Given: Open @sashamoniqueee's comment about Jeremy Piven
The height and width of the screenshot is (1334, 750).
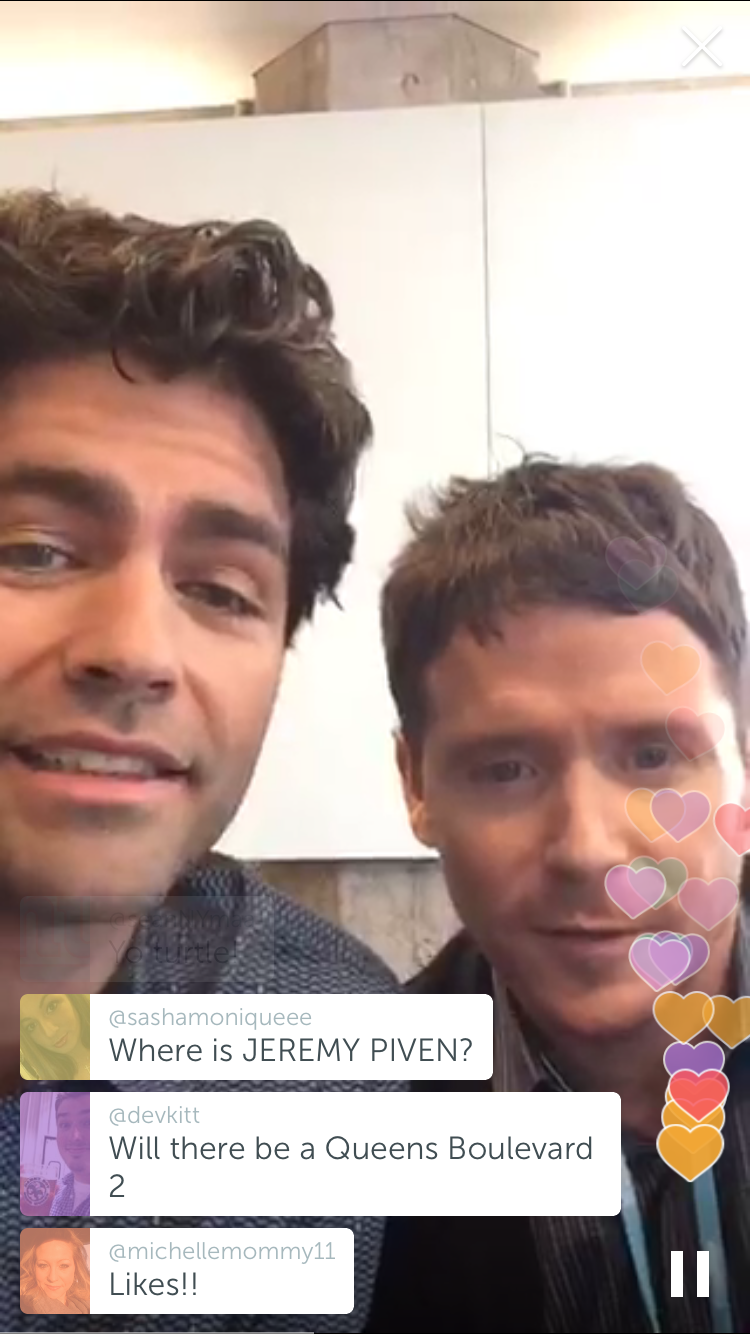Looking at the screenshot, I should pyautogui.click(x=290, y=1037).
